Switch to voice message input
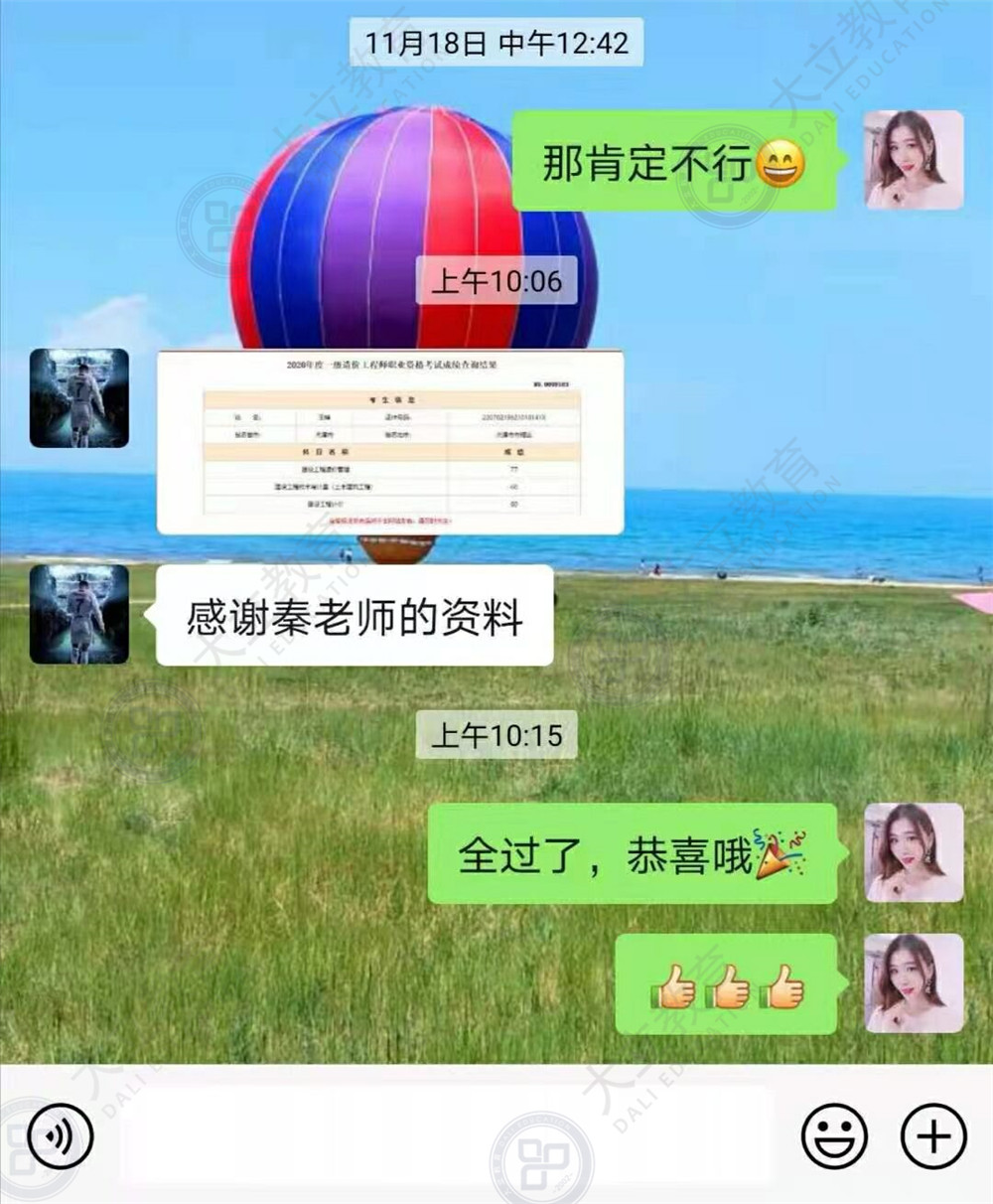The image size is (993, 1204). [60, 1134]
